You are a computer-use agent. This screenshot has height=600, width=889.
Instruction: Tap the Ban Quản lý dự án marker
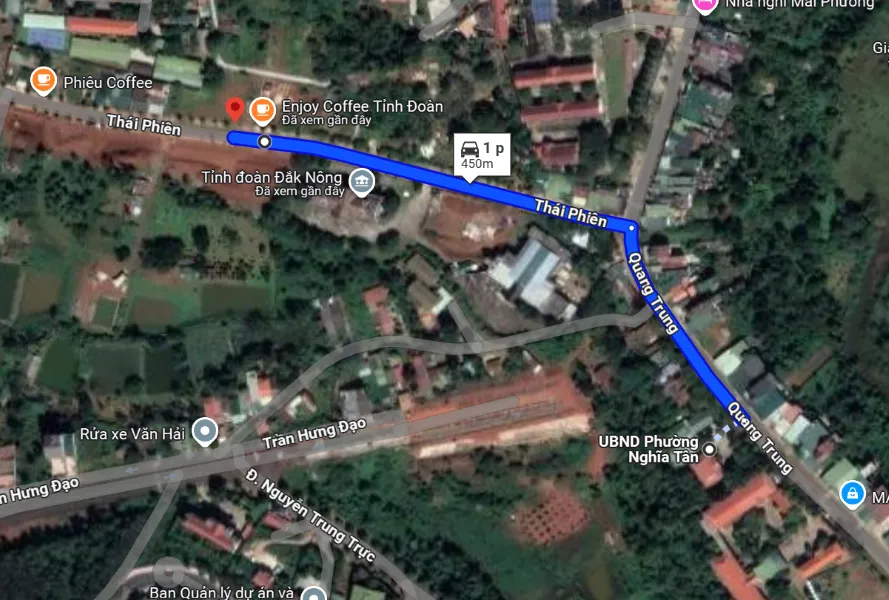[x=314, y=595]
